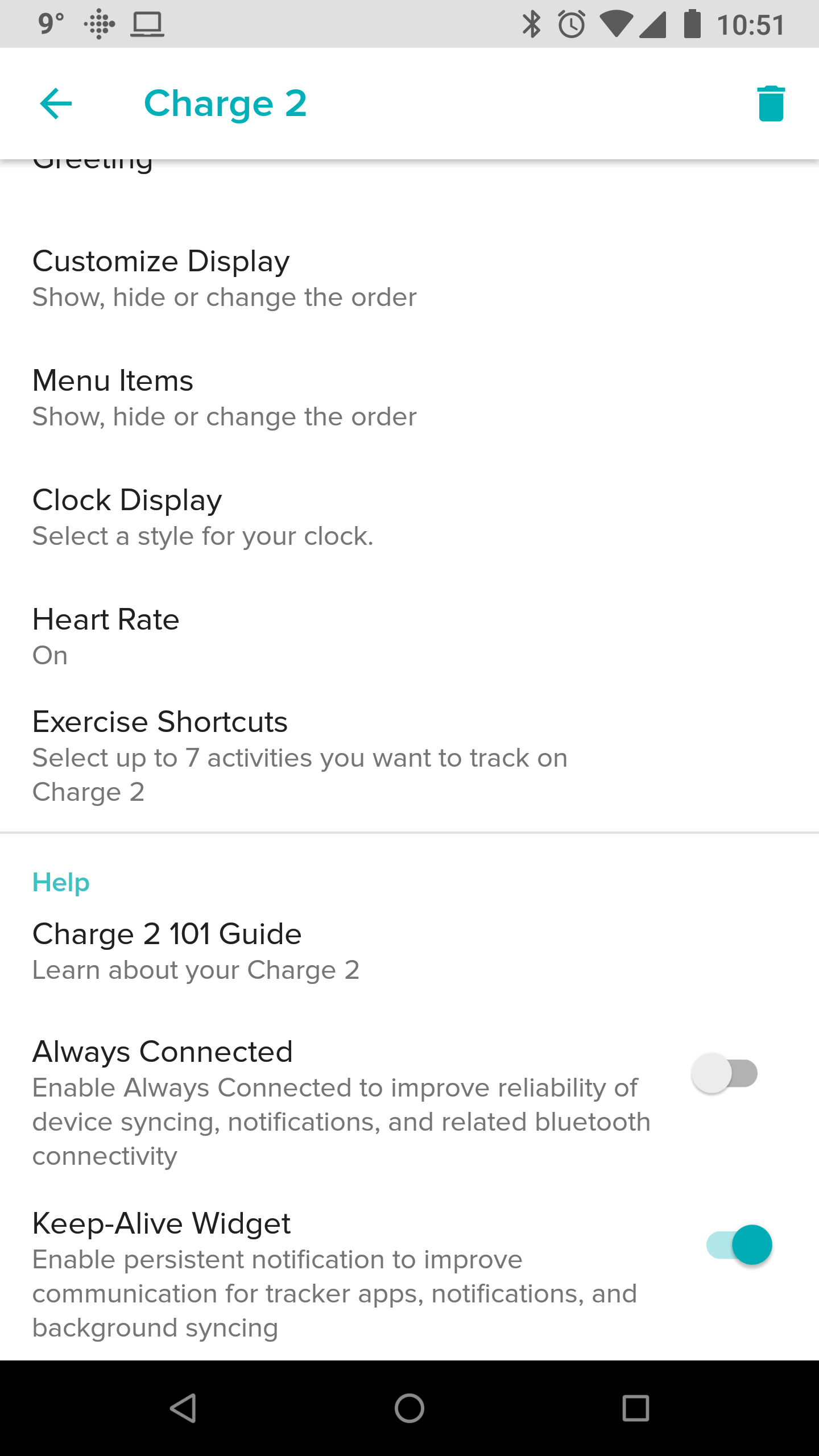Open the Charge 2 101 Guide

coord(196,951)
